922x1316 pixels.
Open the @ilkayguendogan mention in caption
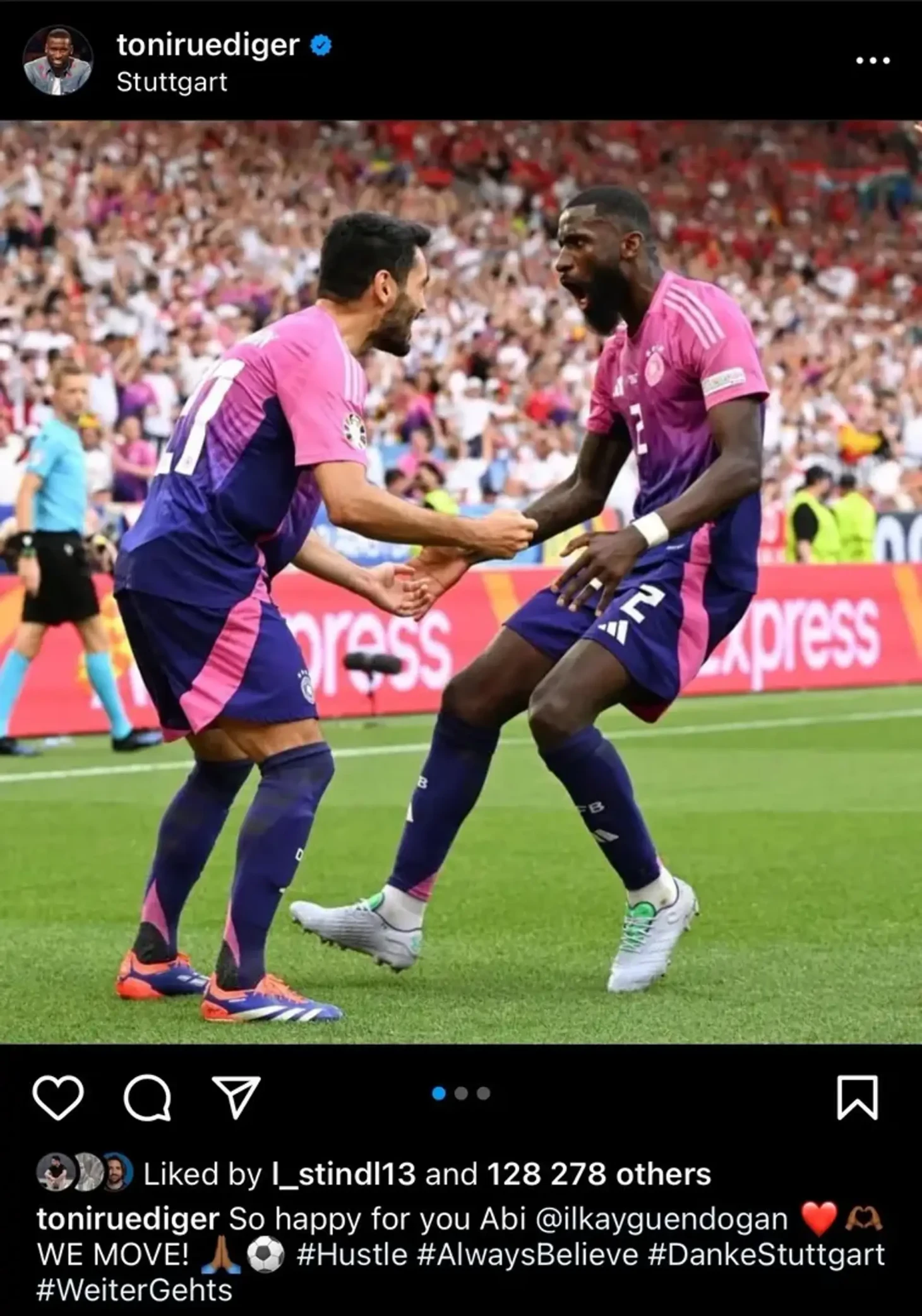pyautogui.click(x=661, y=1219)
